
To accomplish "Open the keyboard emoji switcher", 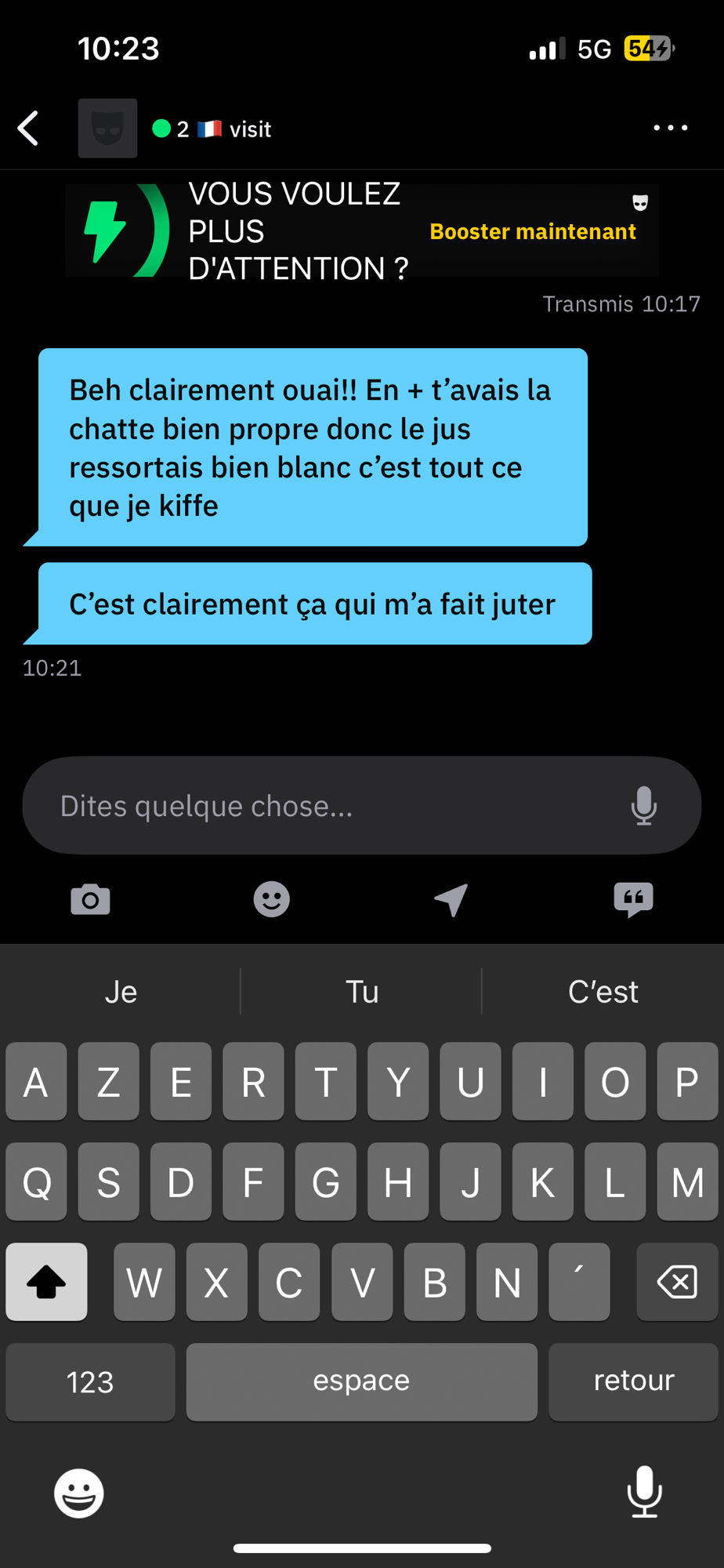I will pyautogui.click(x=79, y=1493).
